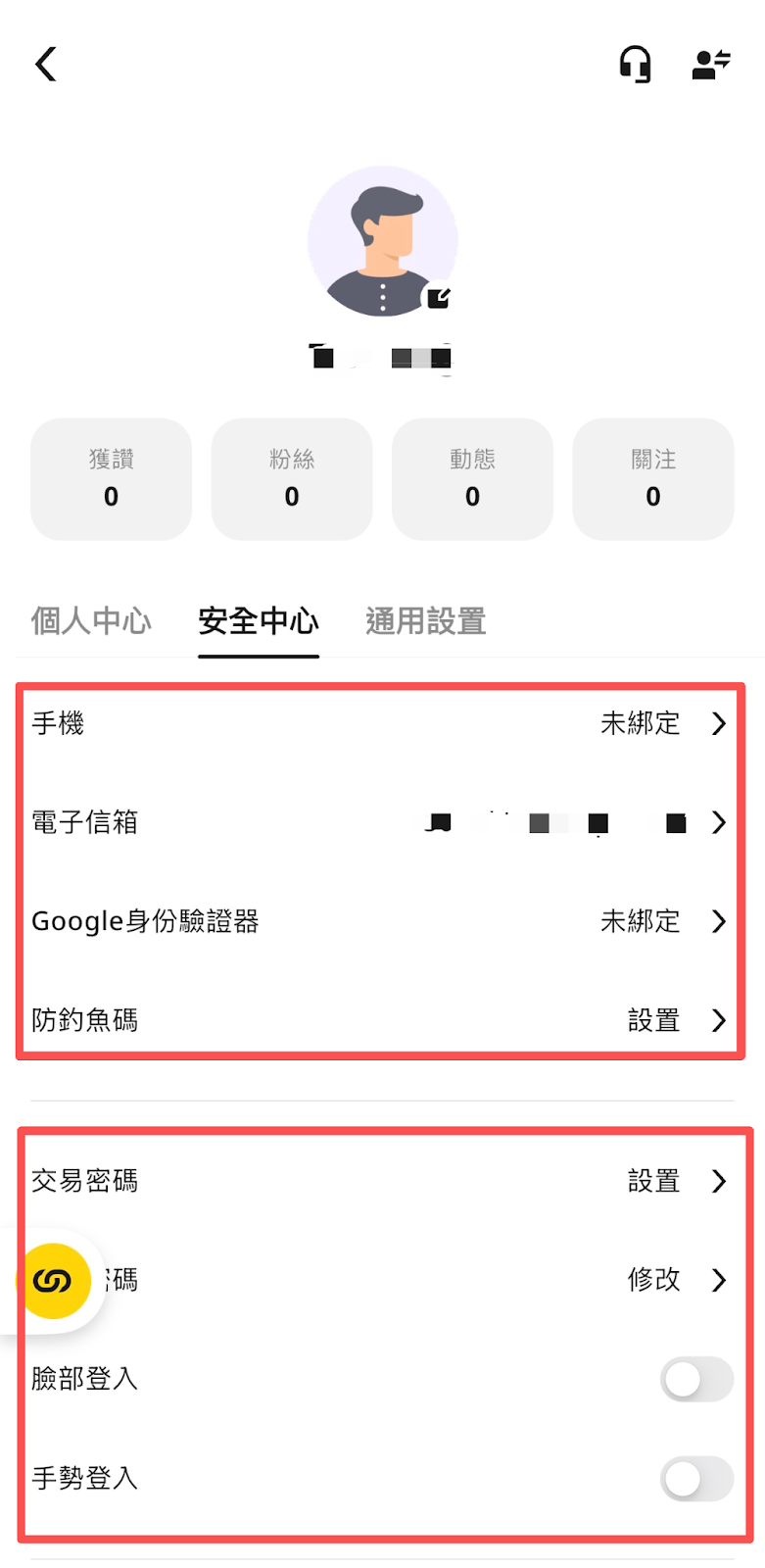Open the 粉絲 followers card
This screenshot has width=765, height=1568.
292,479
